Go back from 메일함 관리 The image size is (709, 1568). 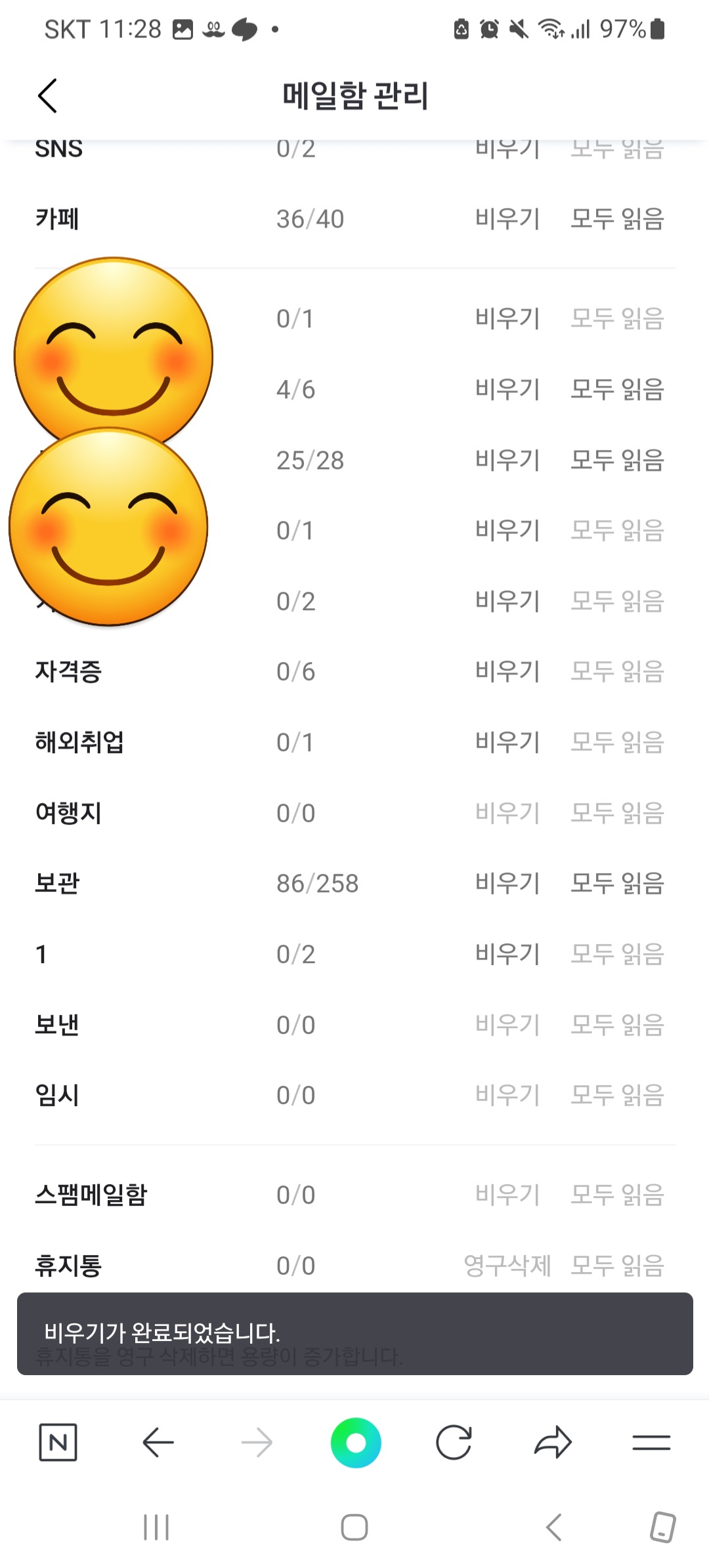(47, 96)
